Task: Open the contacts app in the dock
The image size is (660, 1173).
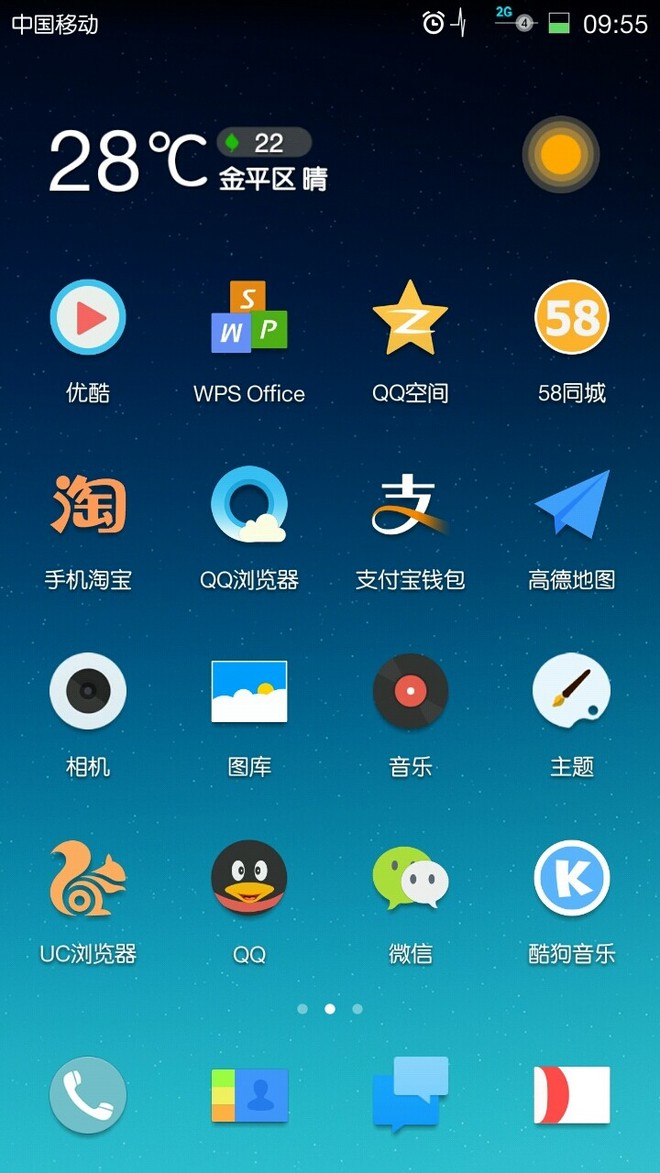Action: (x=249, y=1095)
